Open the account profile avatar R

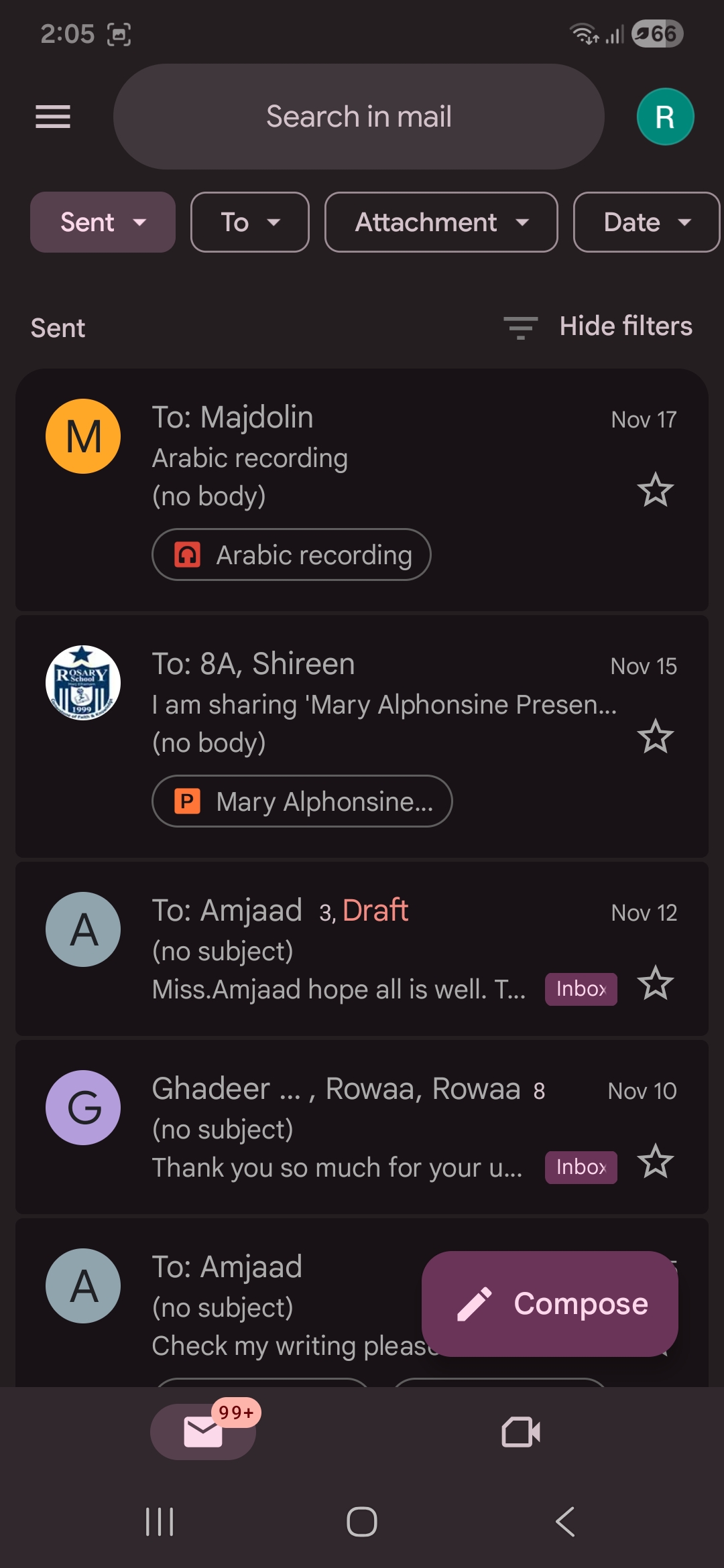click(x=664, y=117)
